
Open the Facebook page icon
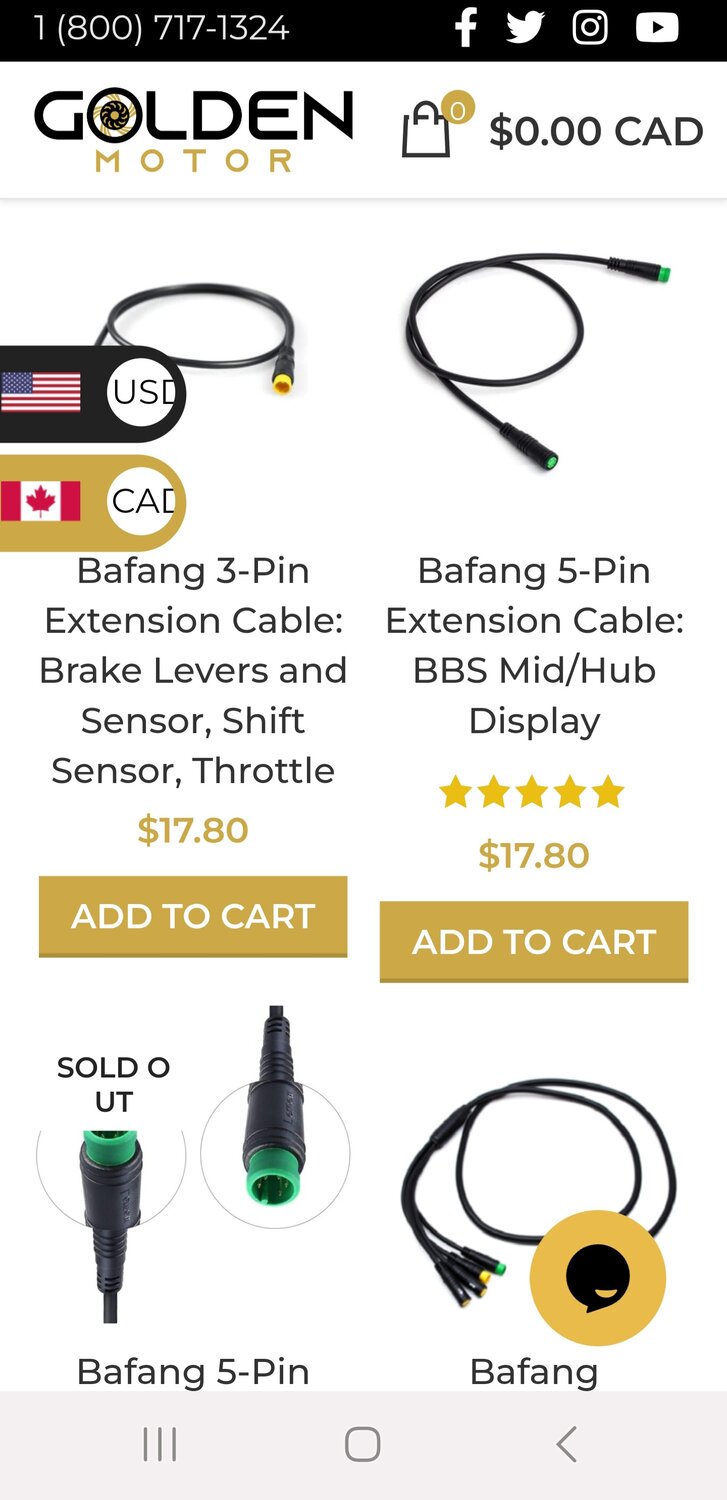(x=466, y=28)
